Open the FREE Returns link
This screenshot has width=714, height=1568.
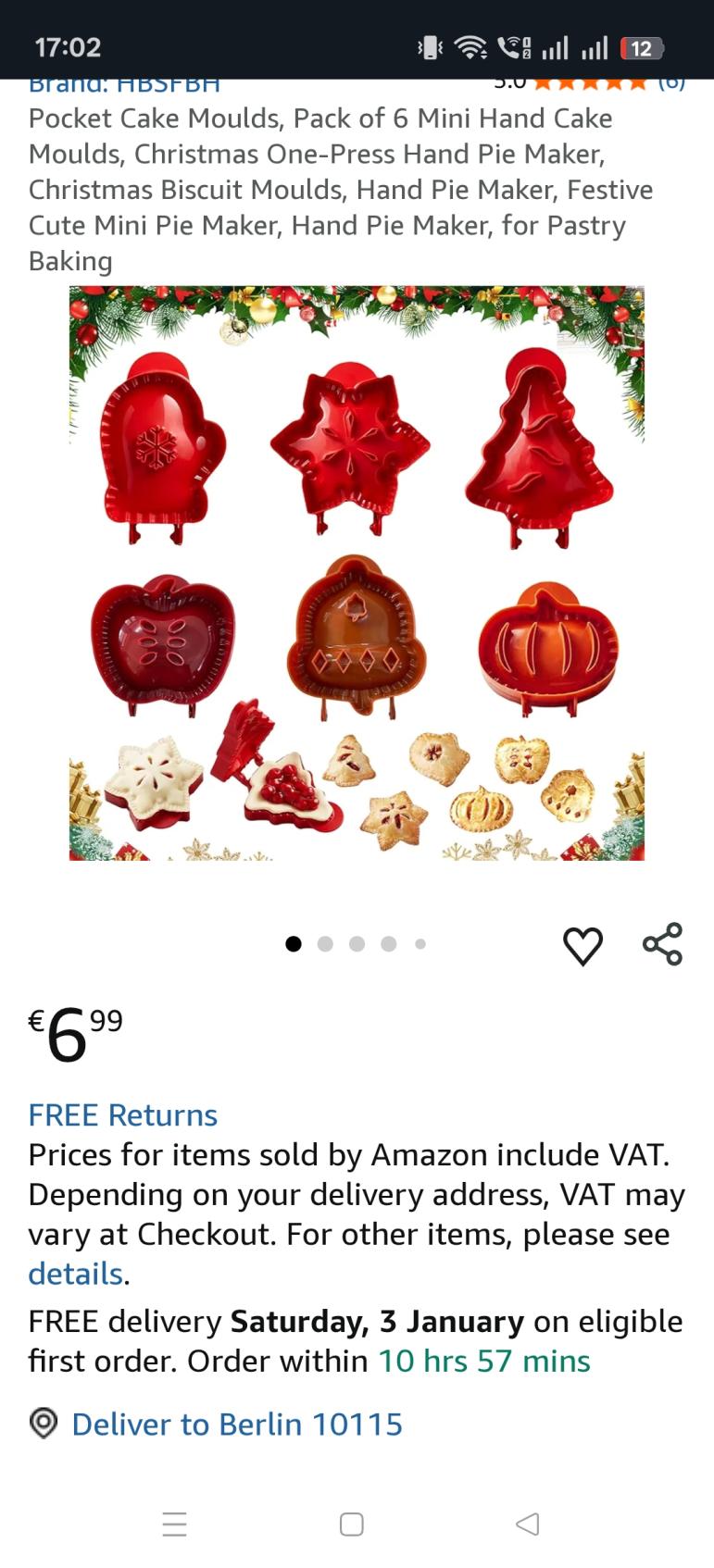[123, 1114]
